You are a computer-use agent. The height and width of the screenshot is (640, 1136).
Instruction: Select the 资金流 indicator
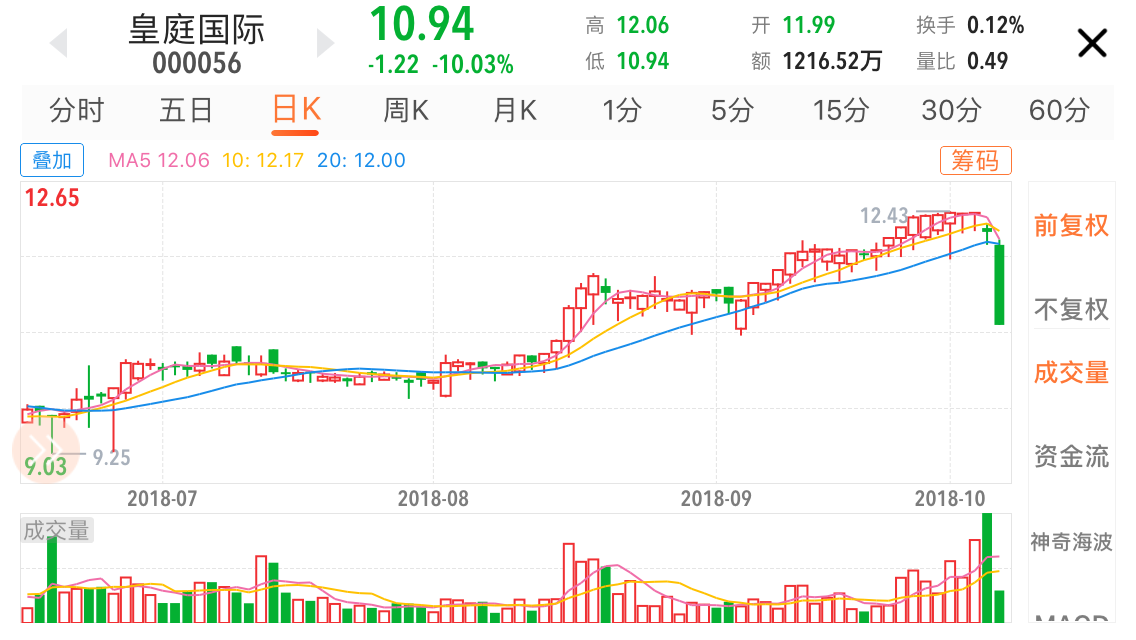(1071, 457)
